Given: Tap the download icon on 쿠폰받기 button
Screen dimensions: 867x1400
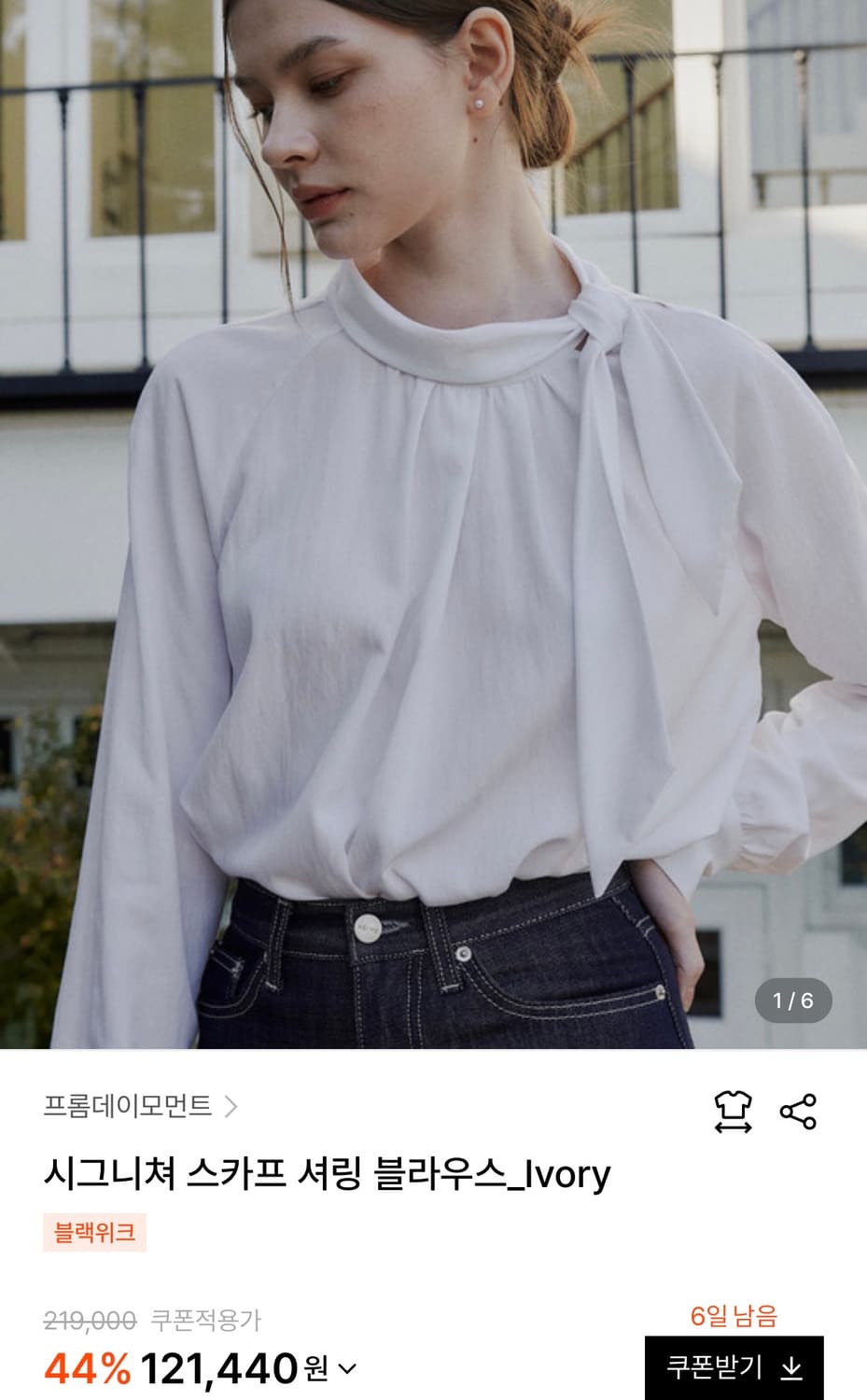Looking at the screenshot, I should click(x=789, y=1366).
